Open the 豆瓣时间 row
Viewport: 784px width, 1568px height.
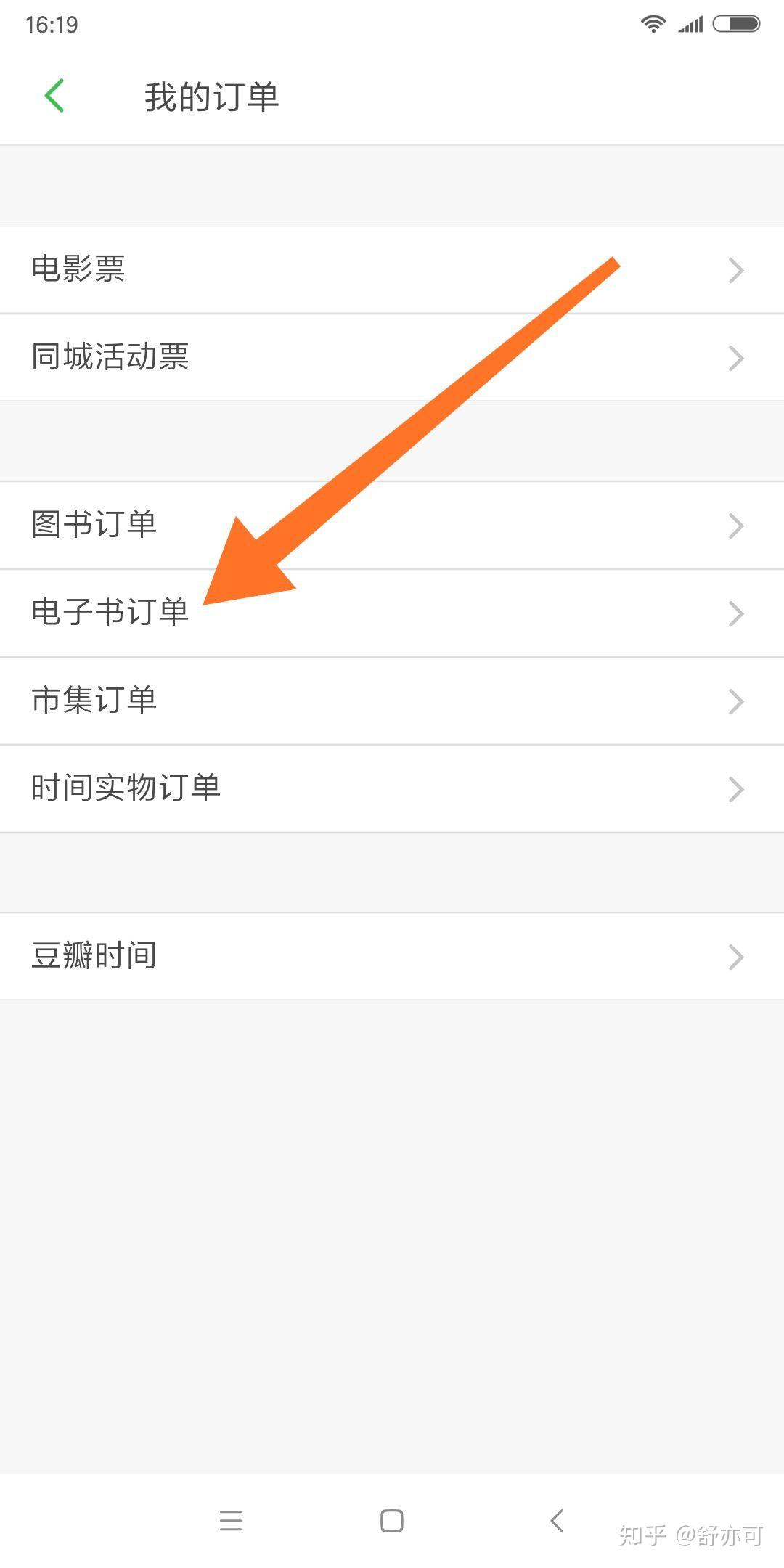click(x=392, y=957)
